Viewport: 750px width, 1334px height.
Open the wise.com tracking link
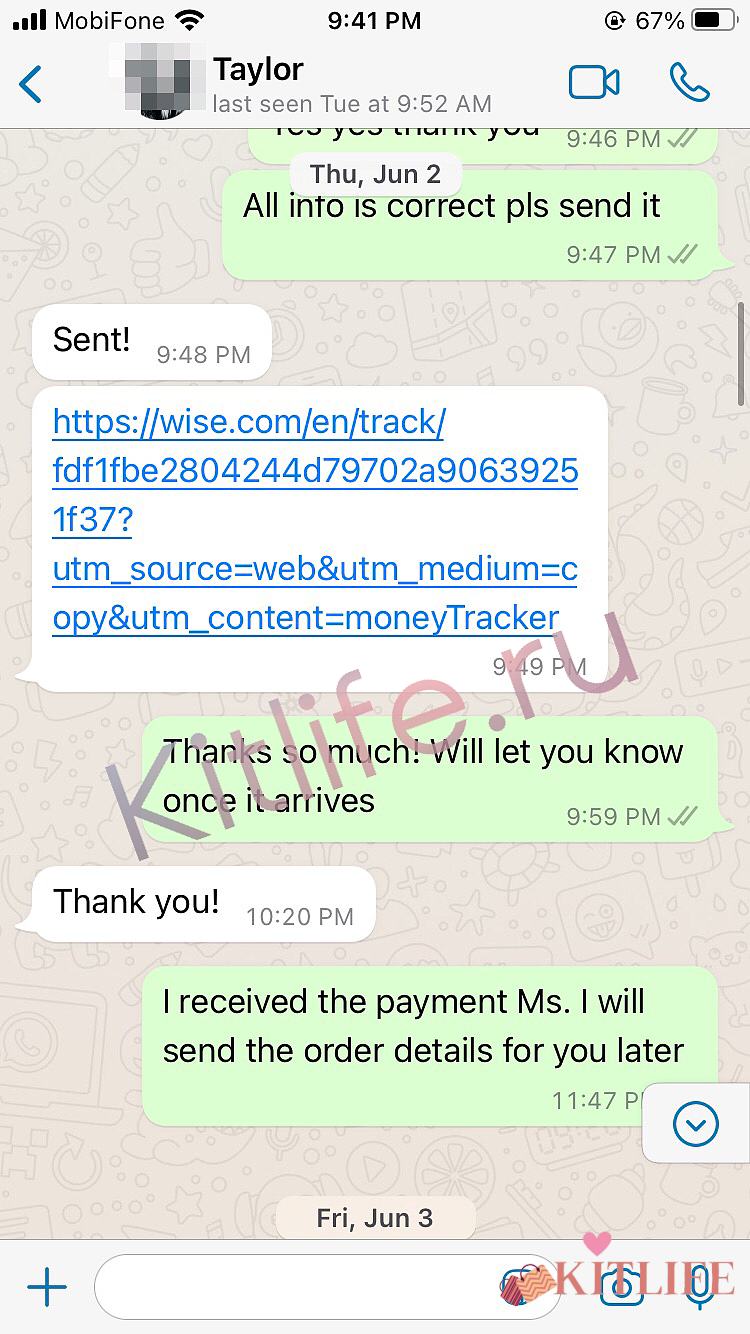[x=315, y=520]
